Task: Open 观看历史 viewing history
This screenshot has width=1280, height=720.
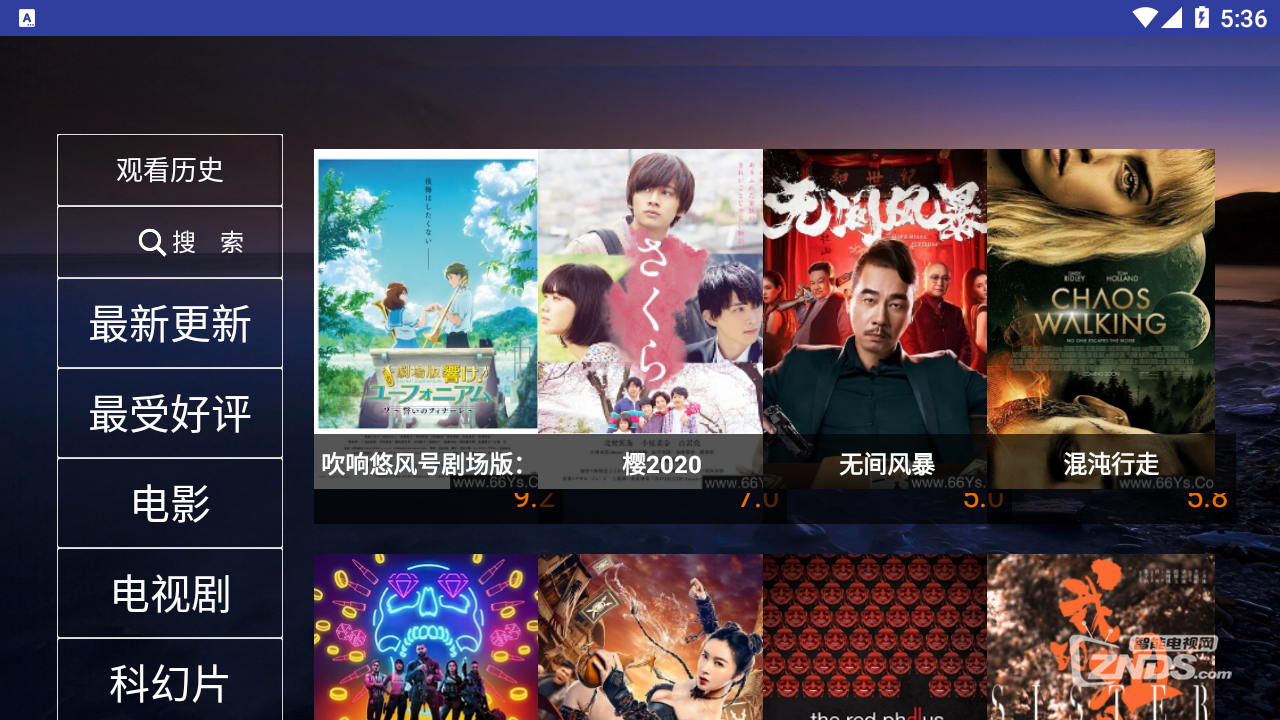Action: pyautogui.click(x=170, y=170)
